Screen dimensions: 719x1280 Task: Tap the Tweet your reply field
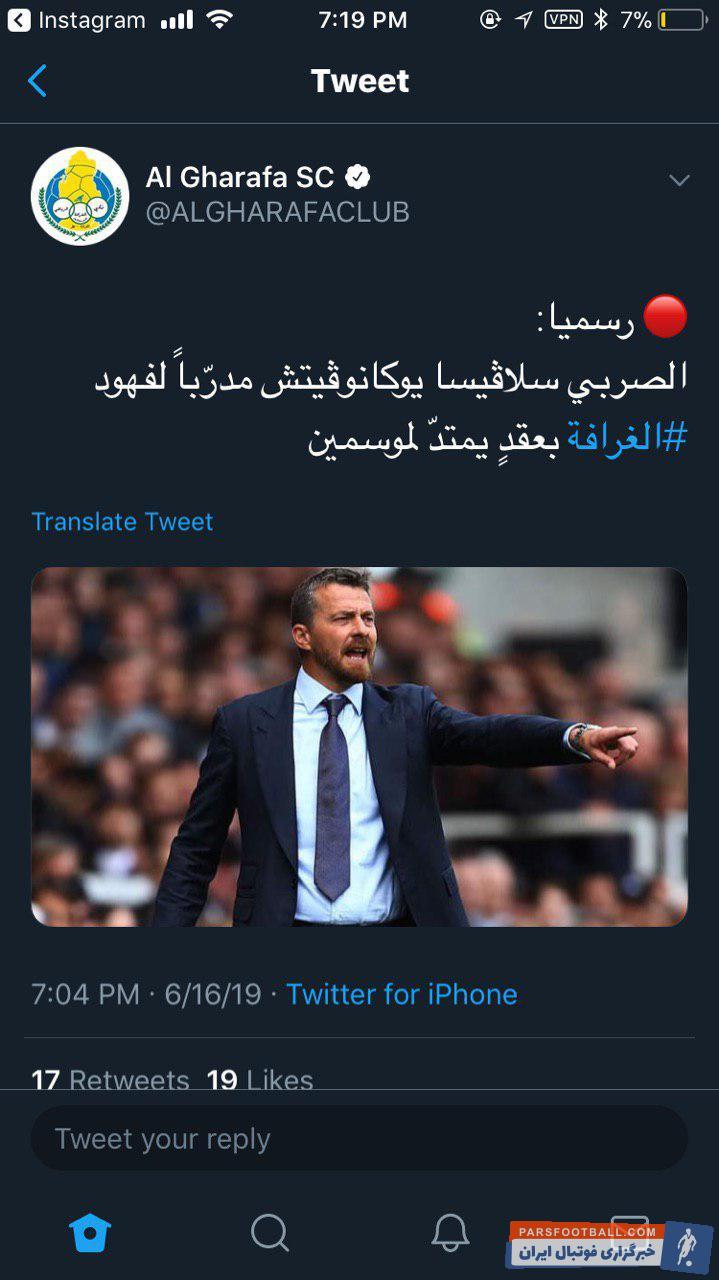point(359,1138)
